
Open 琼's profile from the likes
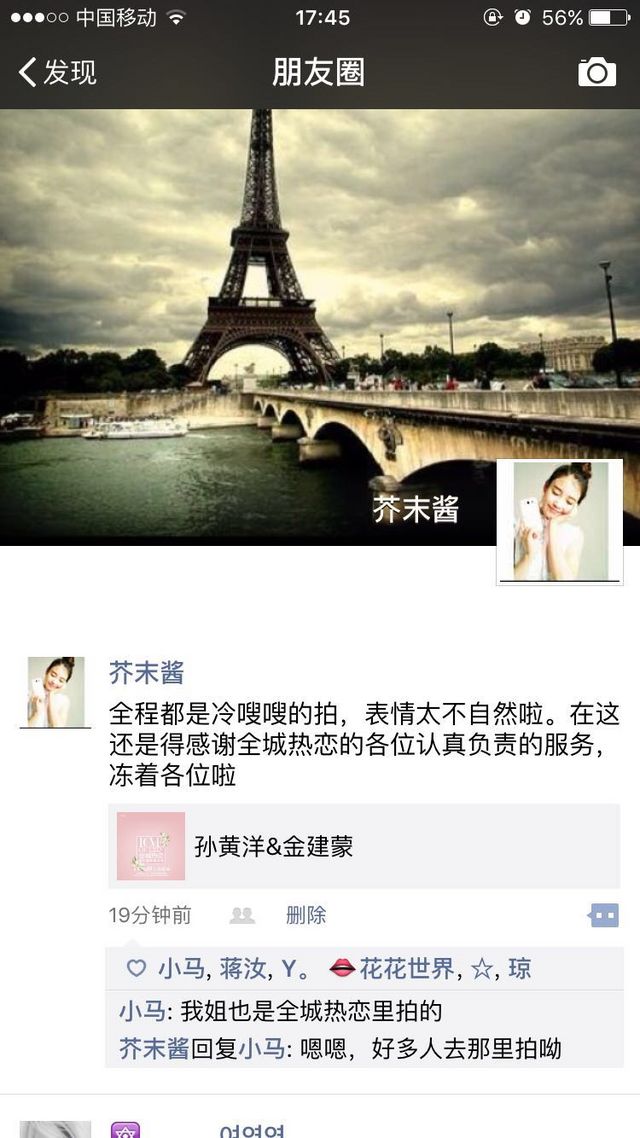coord(520,968)
